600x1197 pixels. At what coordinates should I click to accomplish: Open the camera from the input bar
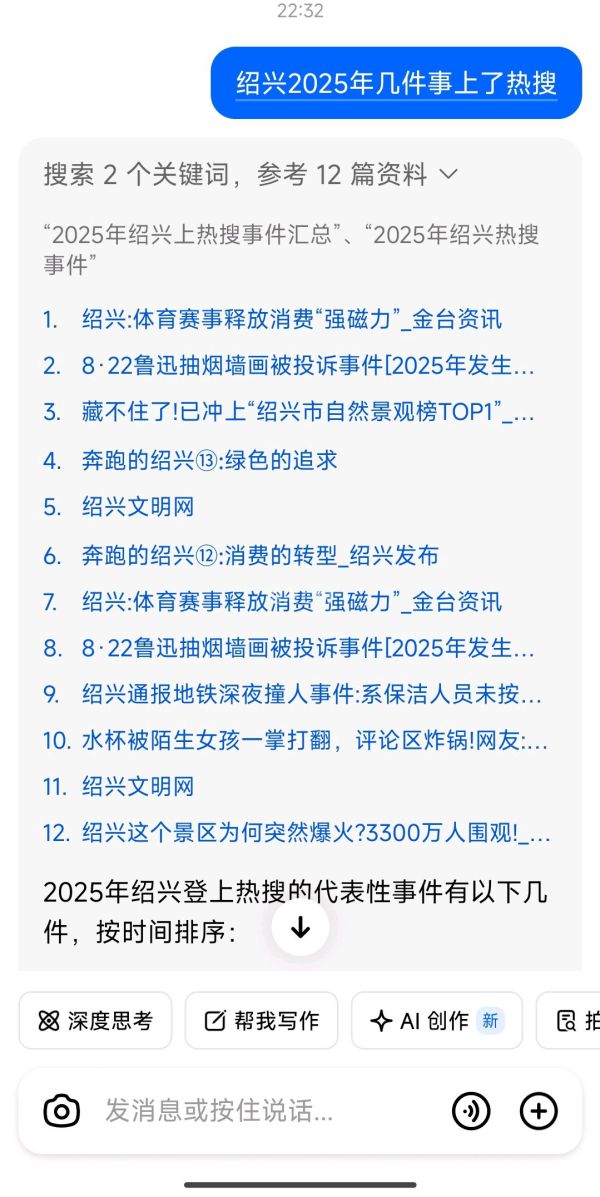[62, 1111]
